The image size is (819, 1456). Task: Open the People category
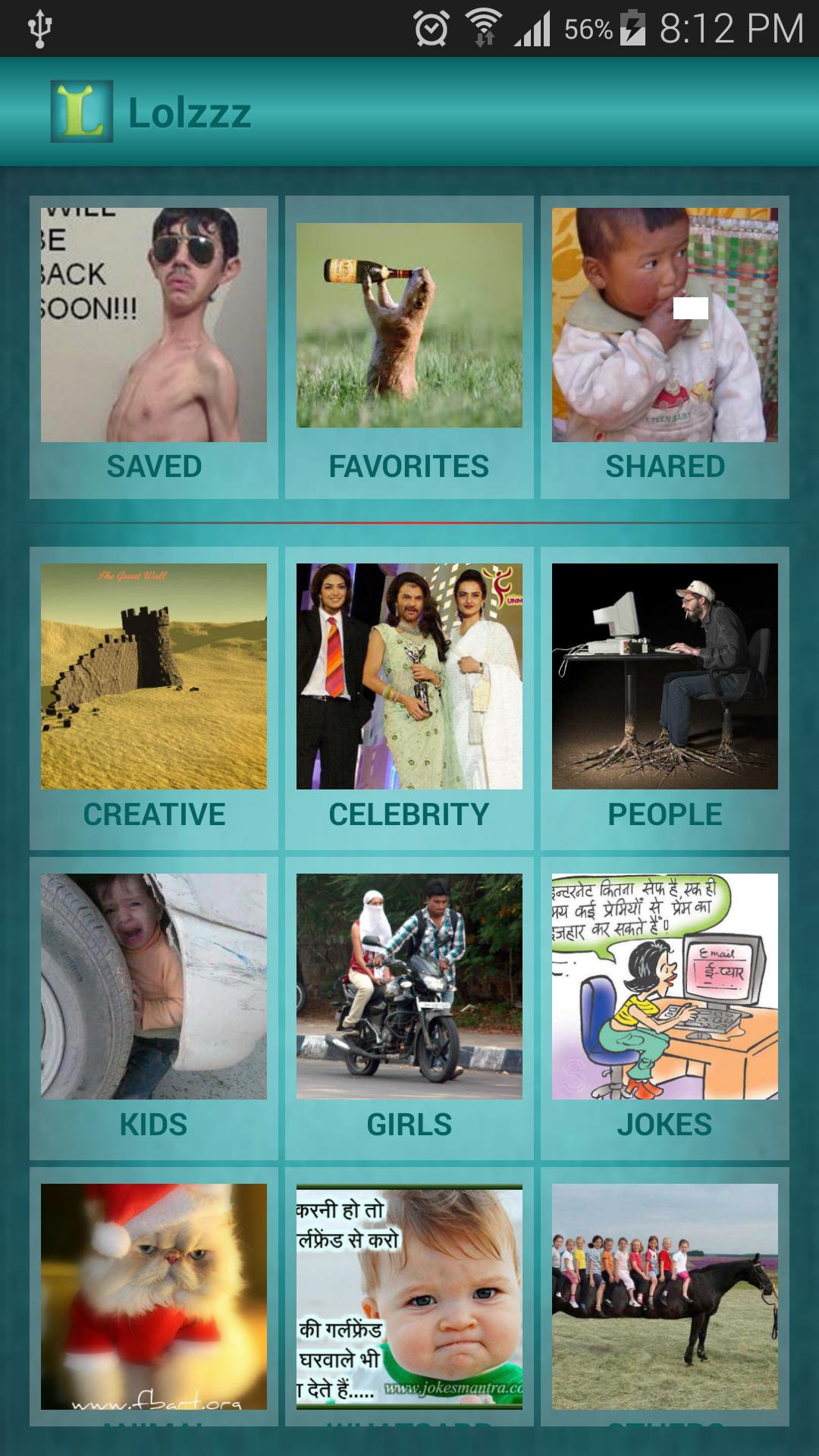pos(665,698)
